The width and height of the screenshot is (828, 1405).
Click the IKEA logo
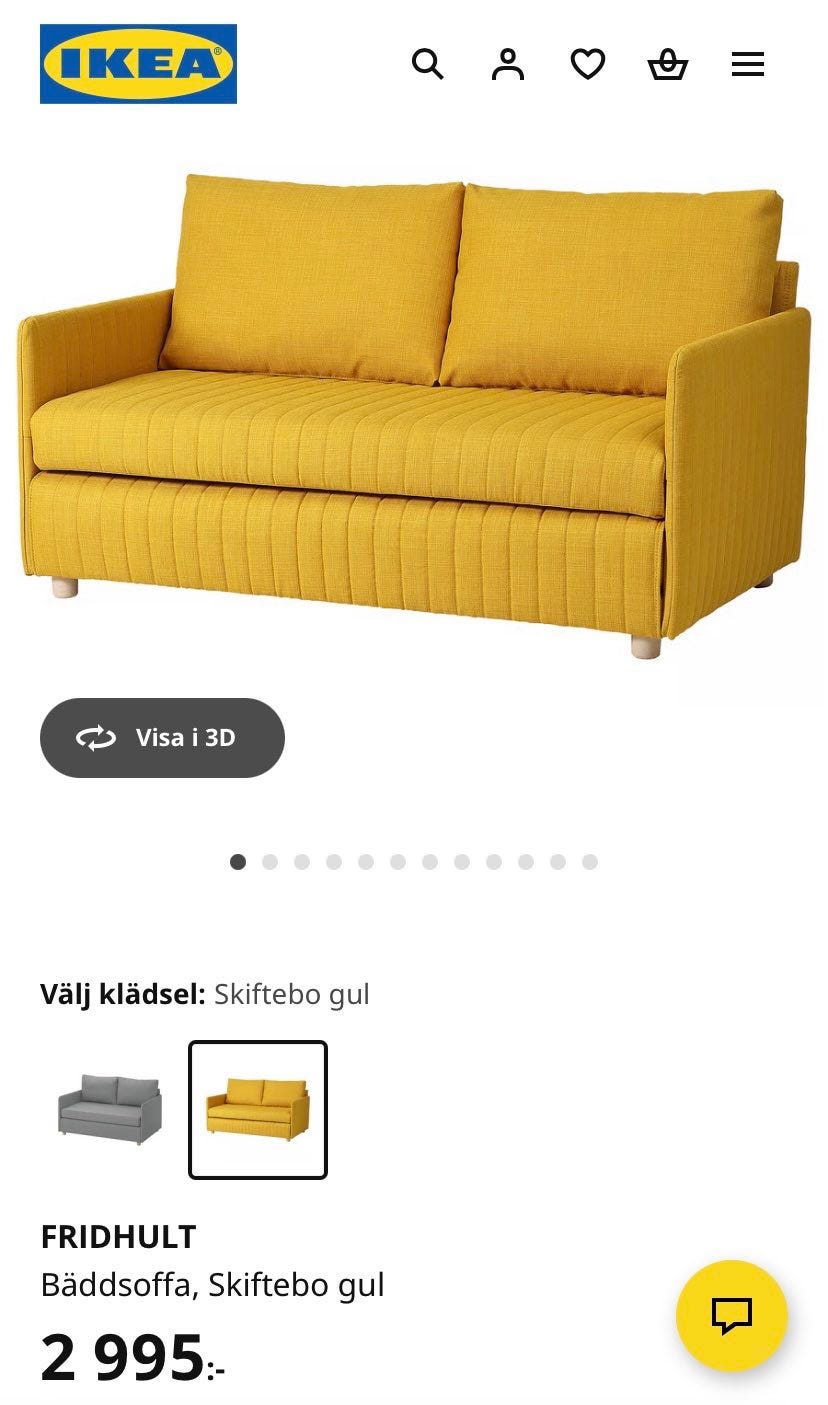(136, 64)
